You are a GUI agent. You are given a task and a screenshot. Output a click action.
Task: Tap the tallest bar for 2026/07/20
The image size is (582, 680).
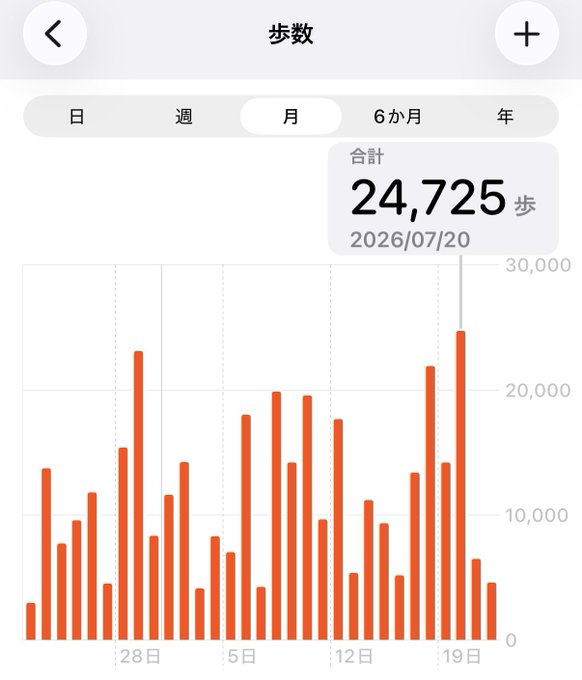461,485
